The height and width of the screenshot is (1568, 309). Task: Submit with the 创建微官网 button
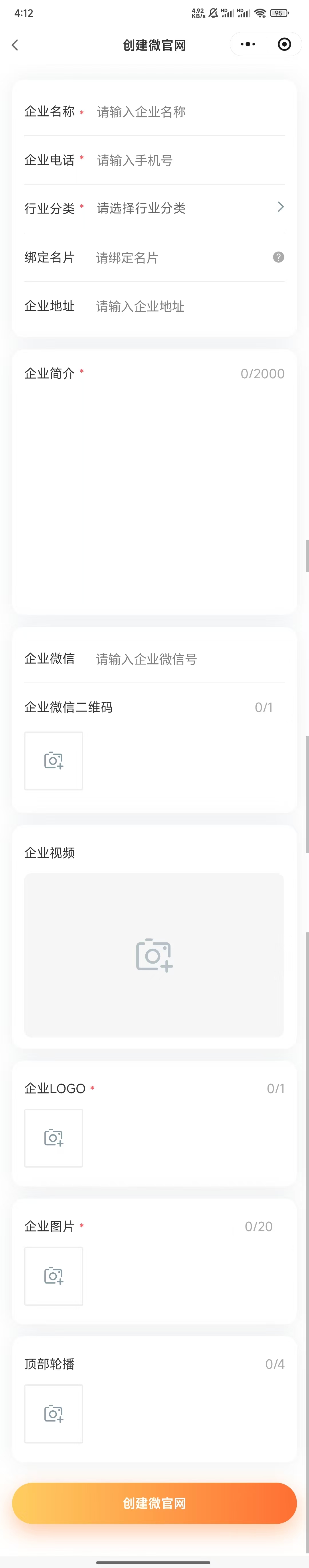(154, 1503)
